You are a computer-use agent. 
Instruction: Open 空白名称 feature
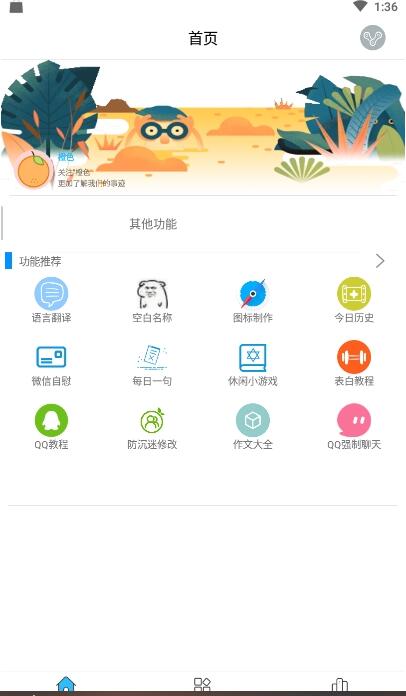(152, 301)
